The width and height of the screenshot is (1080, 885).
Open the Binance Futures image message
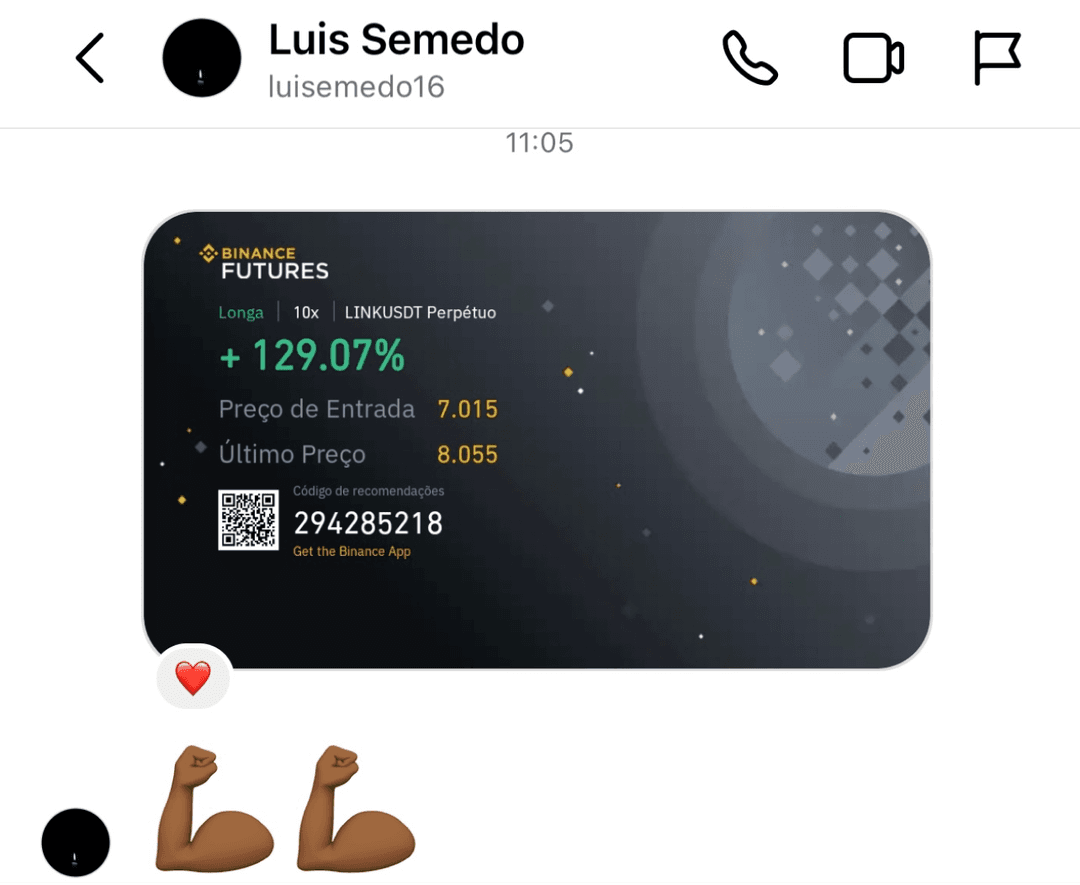pyautogui.click(x=537, y=440)
